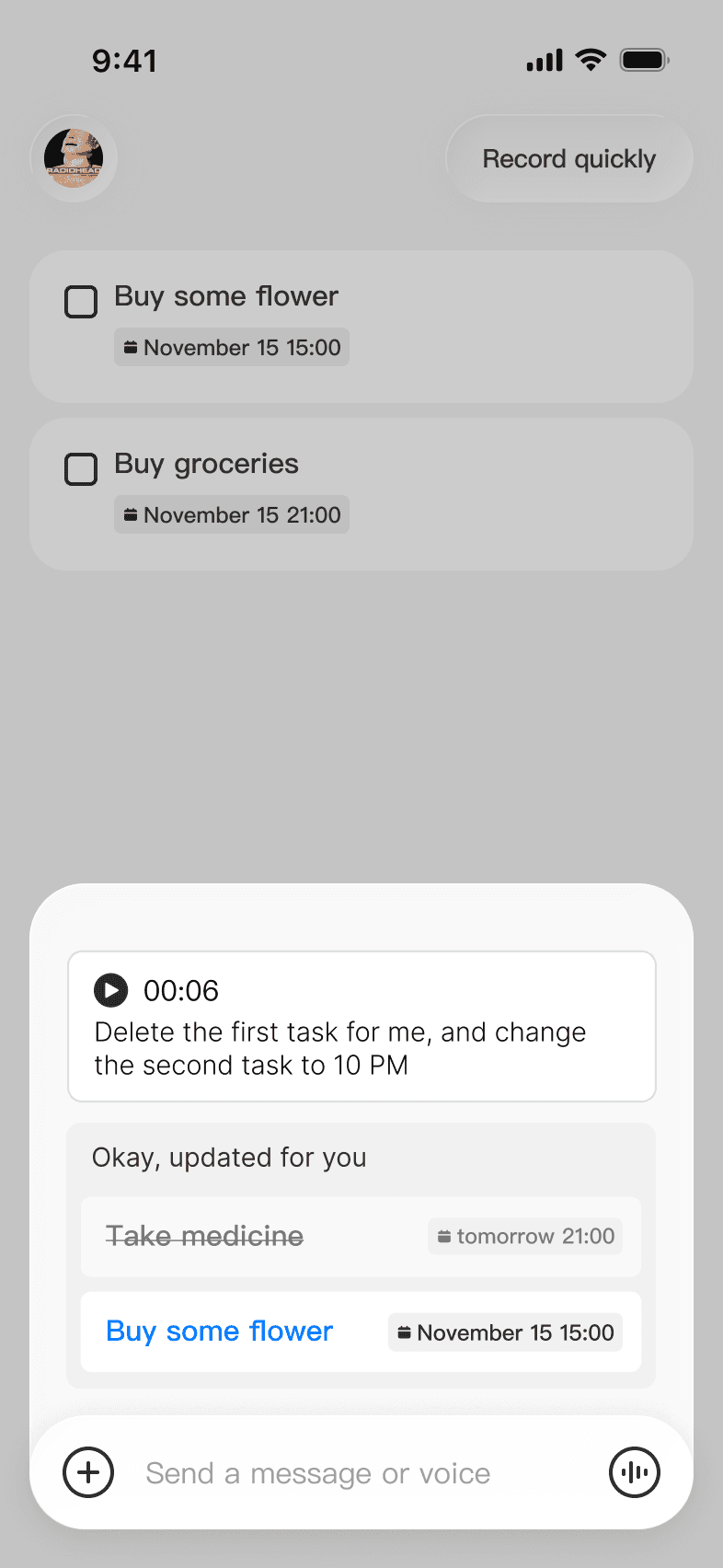Tap the Record quickly button
723x1568 pixels.
click(x=569, y=158)
